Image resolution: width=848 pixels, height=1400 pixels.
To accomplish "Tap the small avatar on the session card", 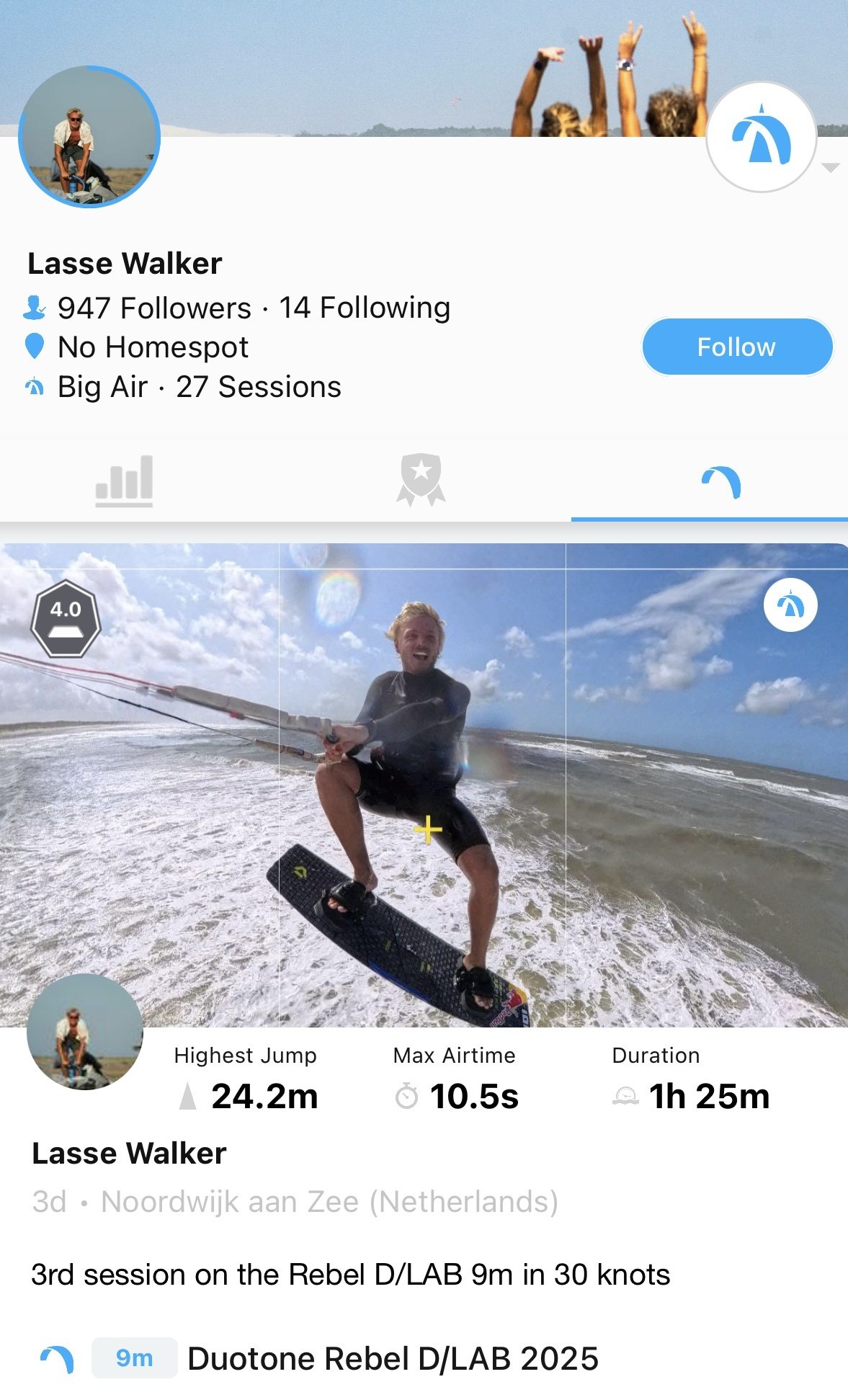I will 85,1031.
